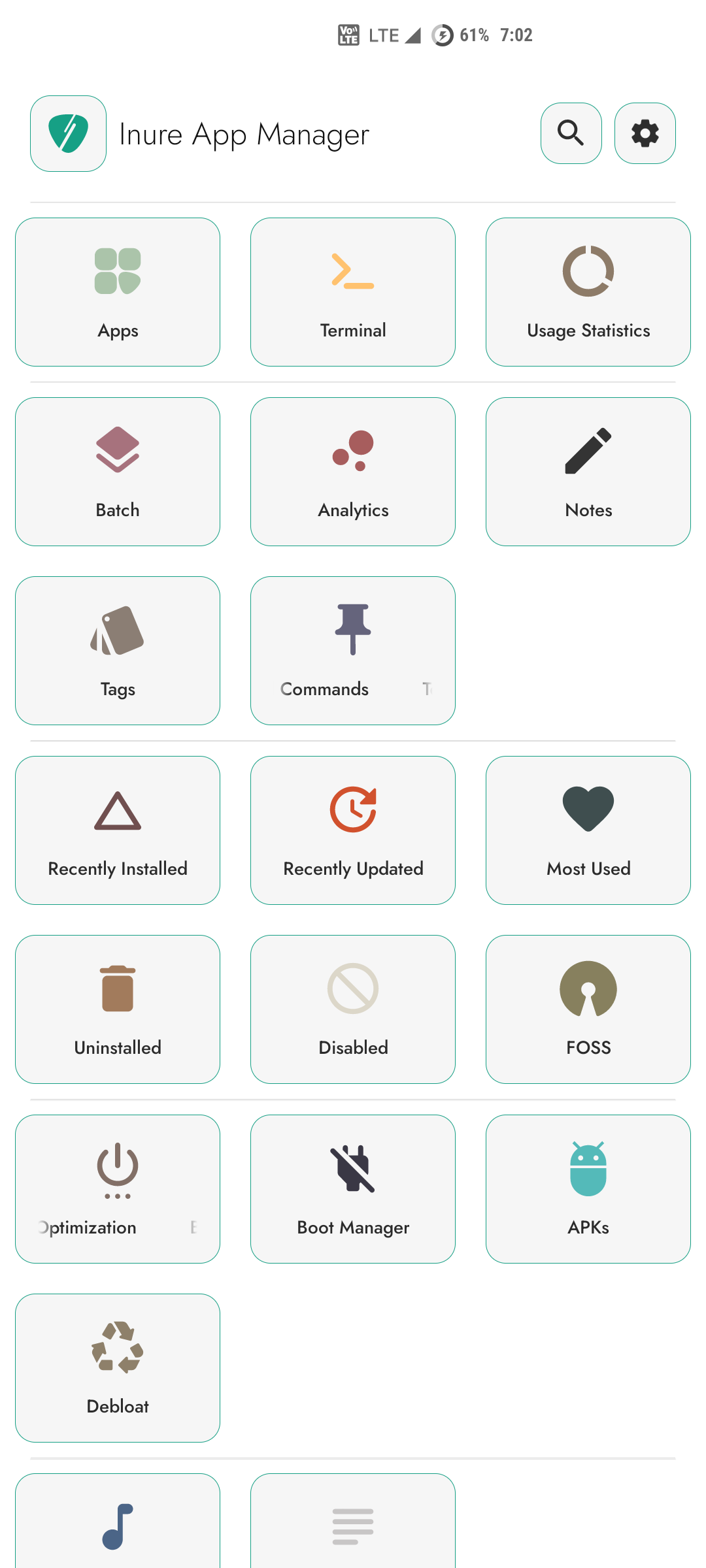
Task: Open the Batch tile
Action: coord(118,472)
